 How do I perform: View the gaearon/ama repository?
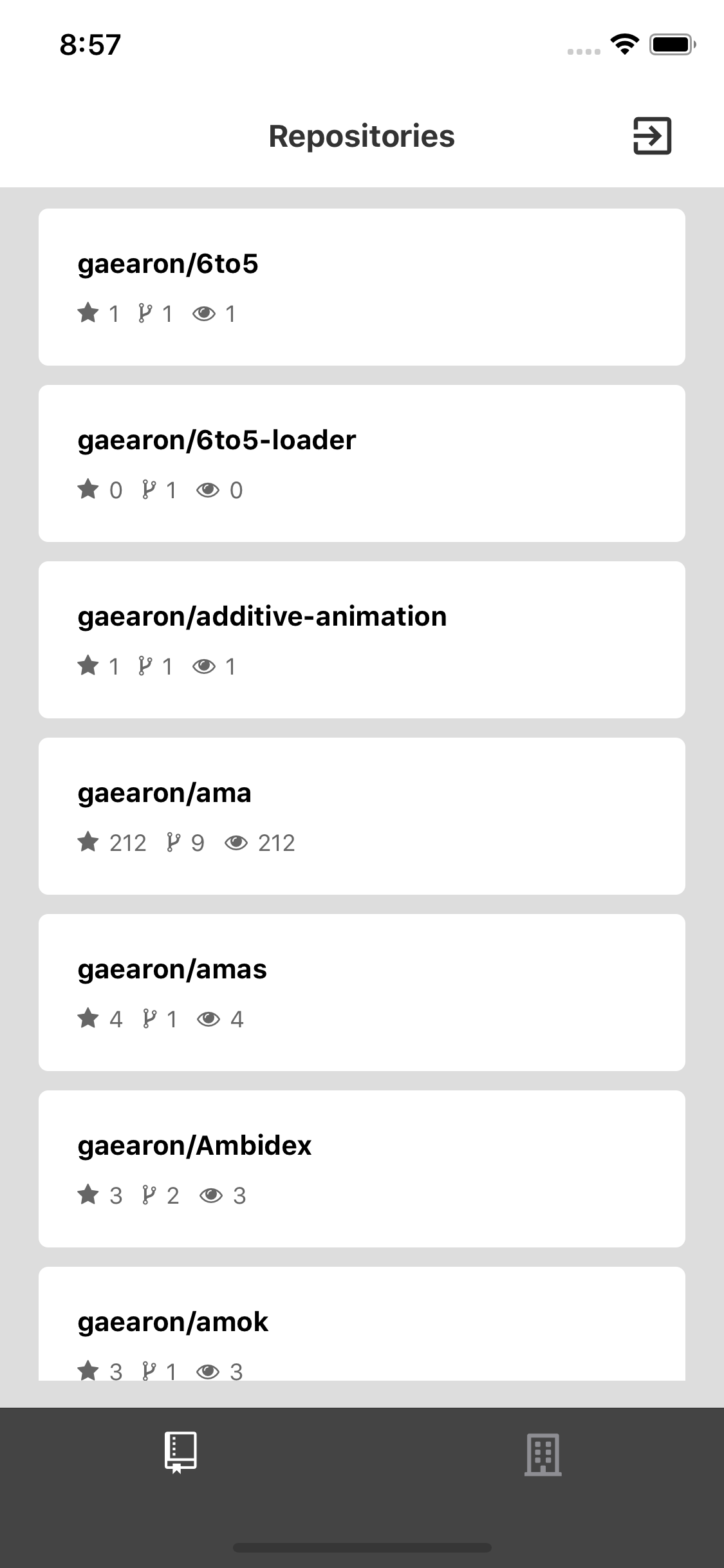tap(362, 816)
